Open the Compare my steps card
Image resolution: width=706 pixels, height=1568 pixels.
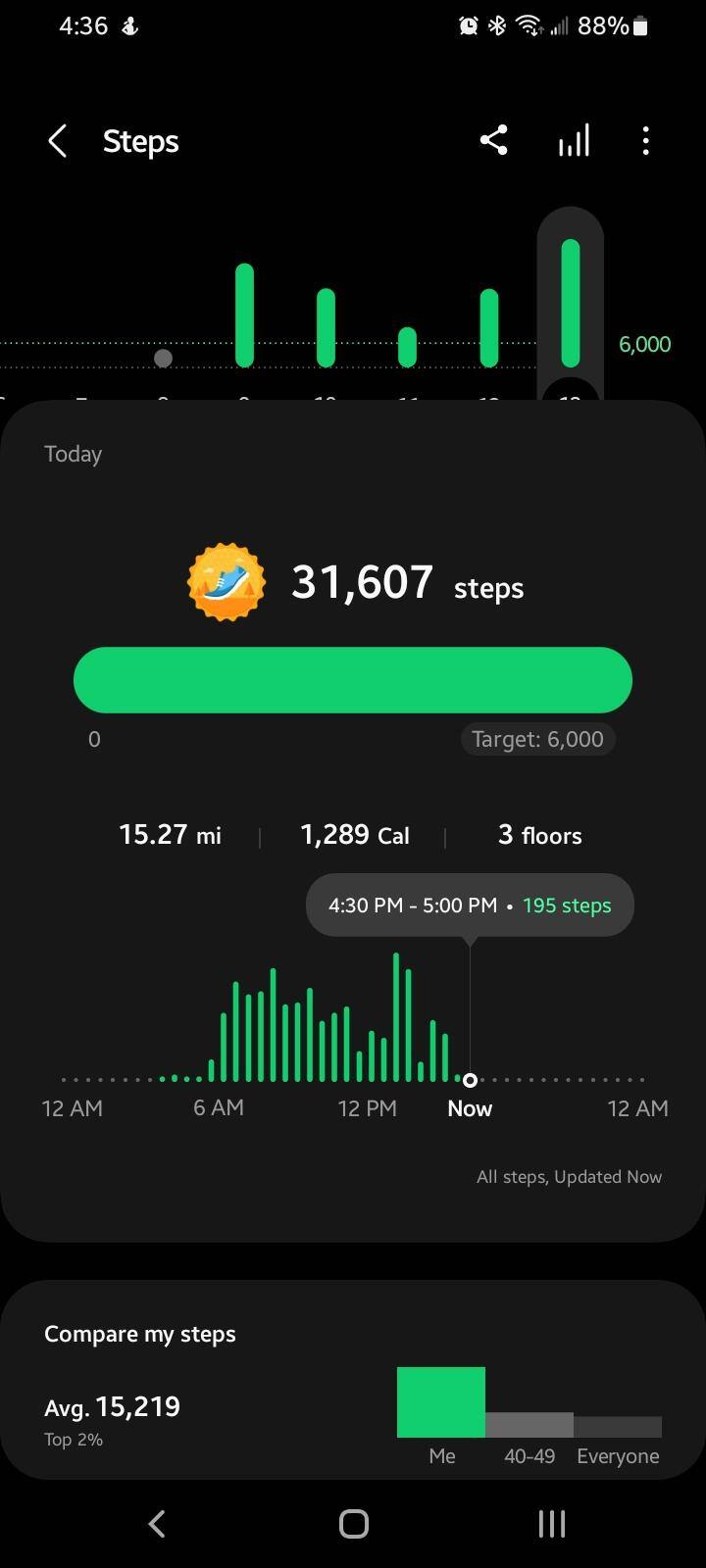click(x=353, y=1380)
